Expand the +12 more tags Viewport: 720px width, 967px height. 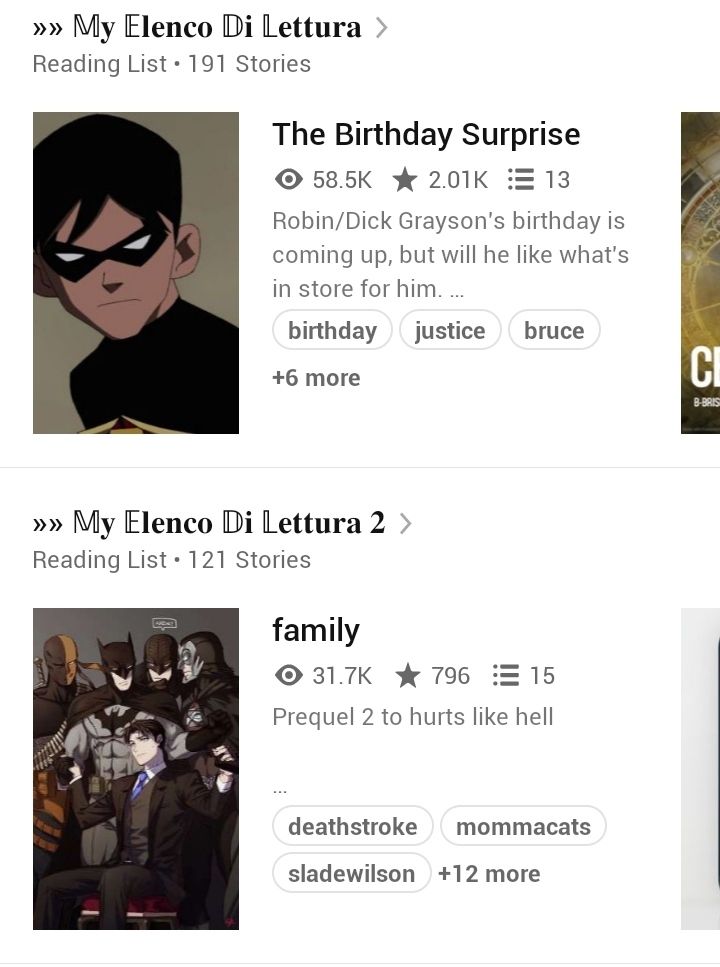point(489,874)
